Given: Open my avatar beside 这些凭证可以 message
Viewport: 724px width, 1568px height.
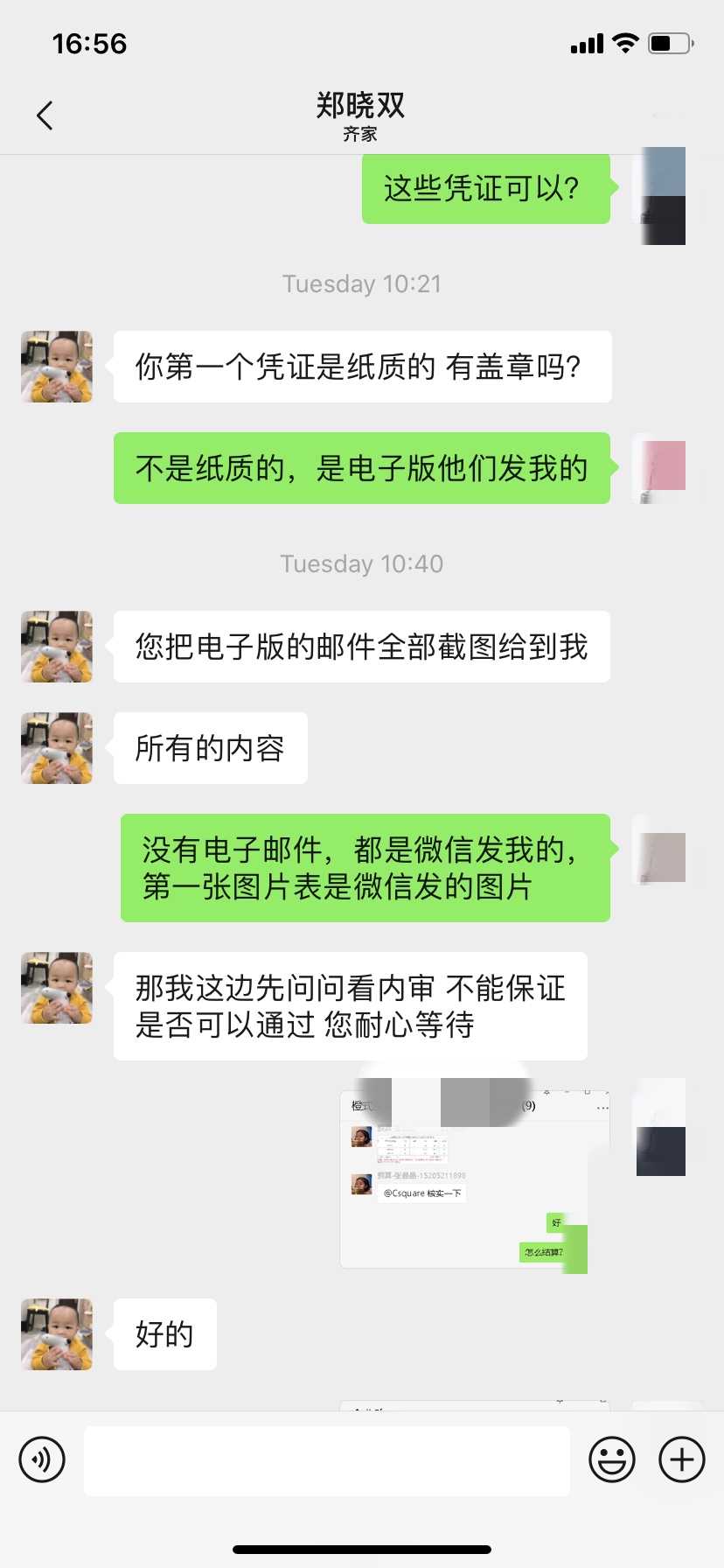Looking at the screenshot, I should pos(662,196).
